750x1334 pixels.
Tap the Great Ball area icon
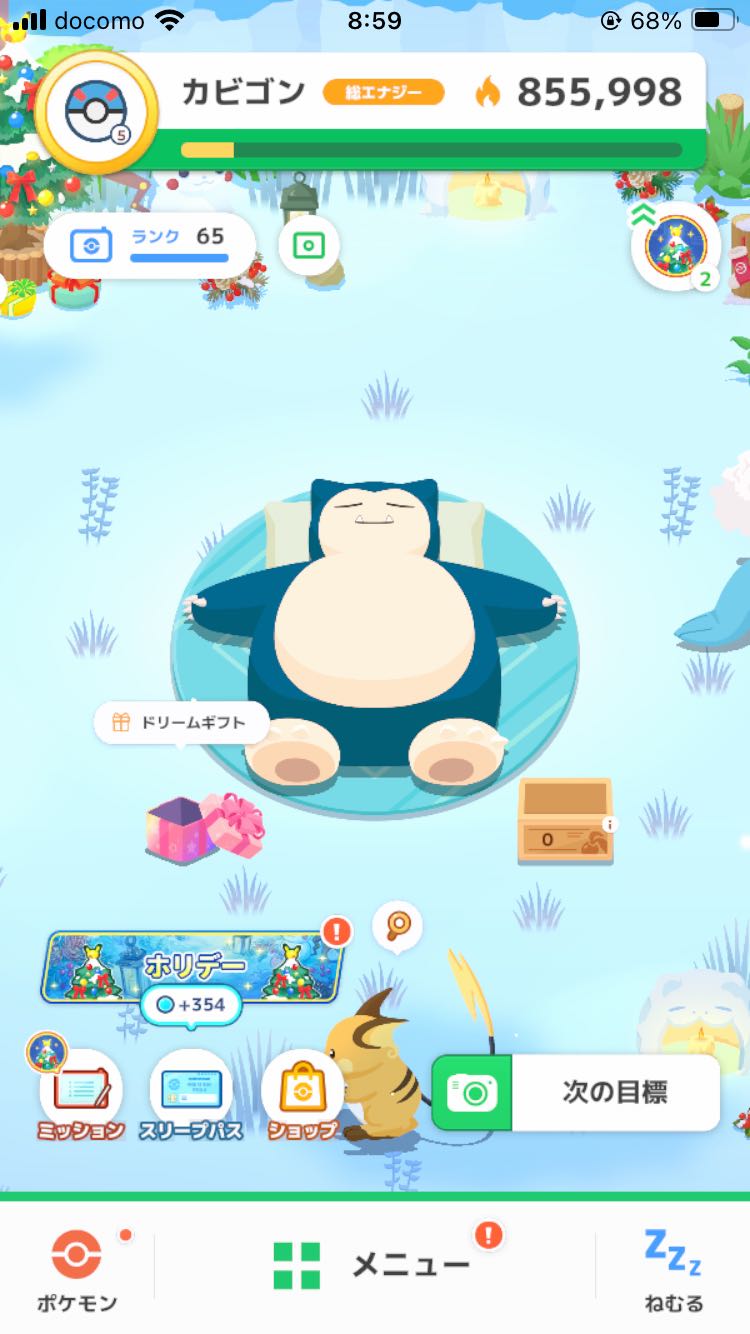[96, 110]
